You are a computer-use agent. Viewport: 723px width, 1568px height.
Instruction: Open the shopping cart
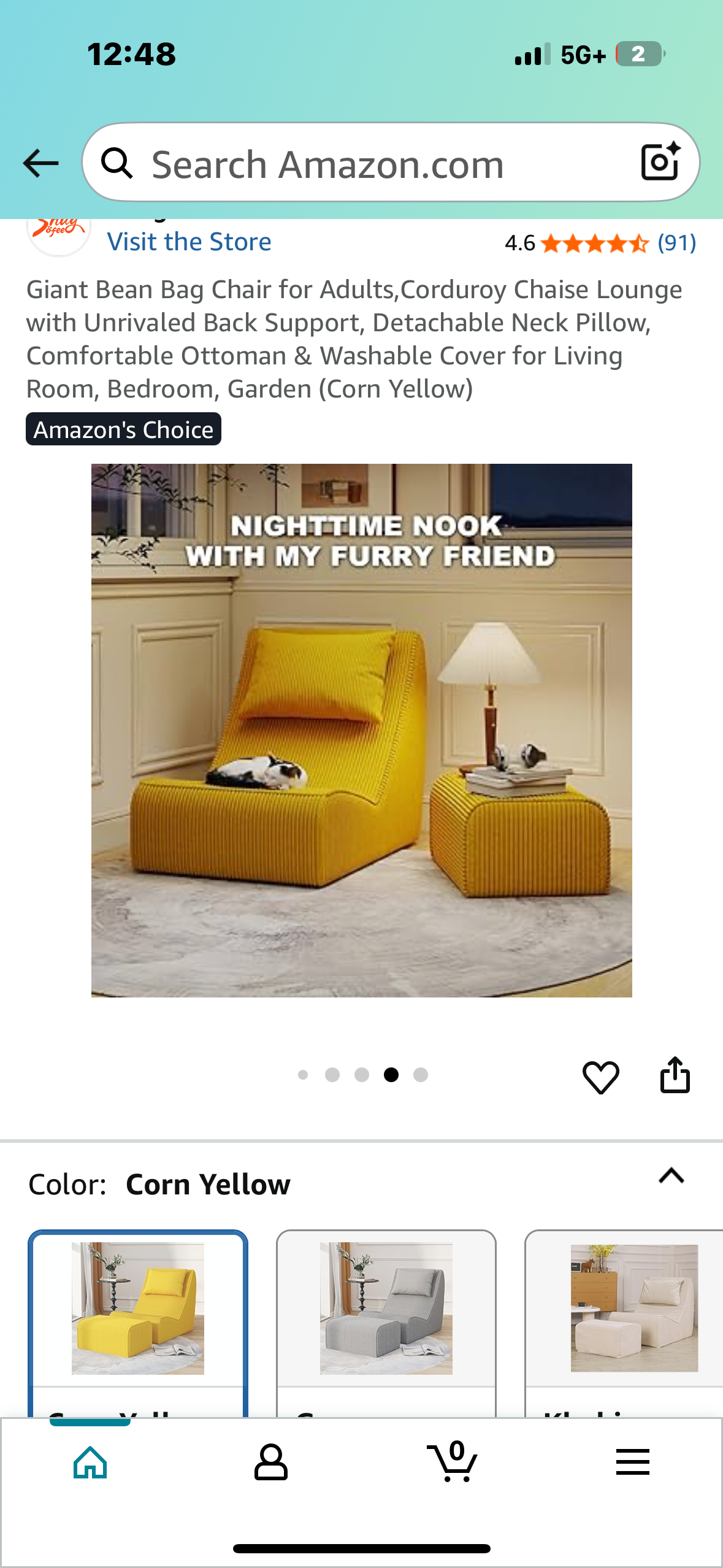point(453,1462)
